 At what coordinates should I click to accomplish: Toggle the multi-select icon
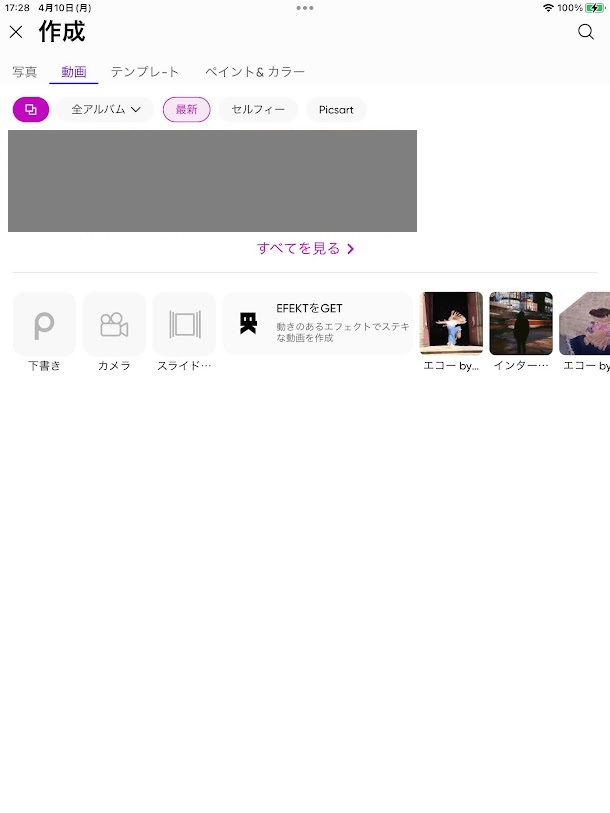tap(31, 110)
